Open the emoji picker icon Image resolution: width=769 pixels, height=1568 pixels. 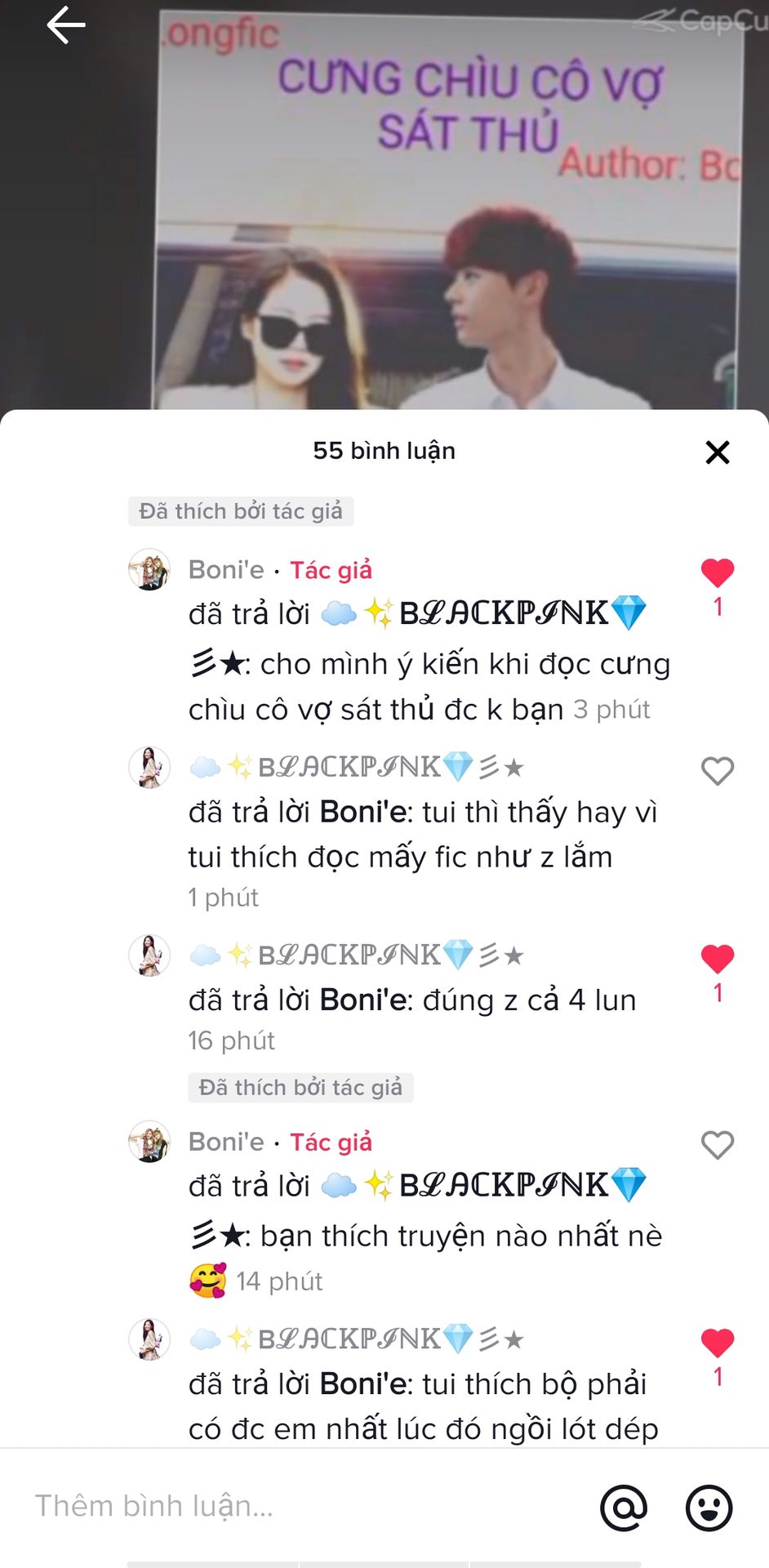709,1508
